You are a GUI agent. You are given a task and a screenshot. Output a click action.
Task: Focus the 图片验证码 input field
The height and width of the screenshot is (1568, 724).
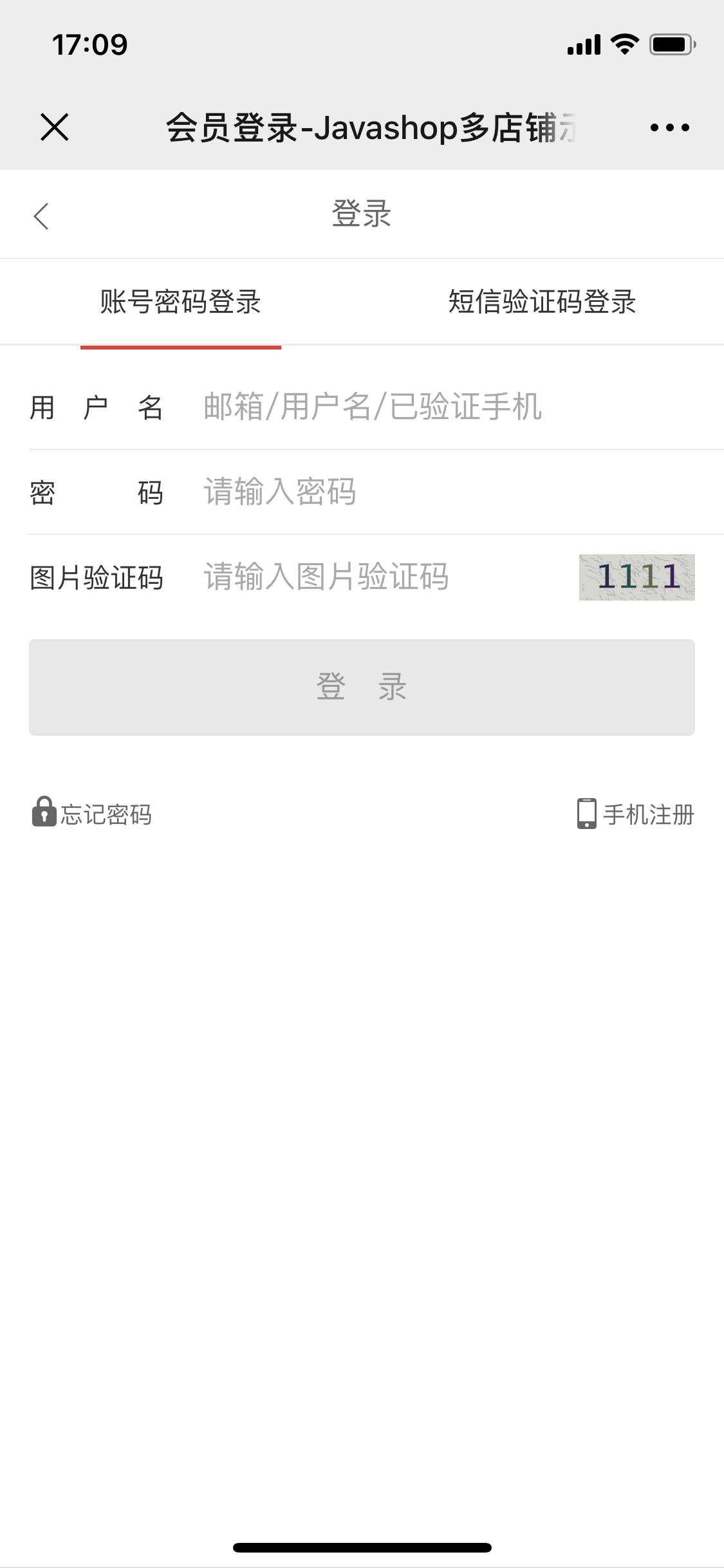click(380, 577)
